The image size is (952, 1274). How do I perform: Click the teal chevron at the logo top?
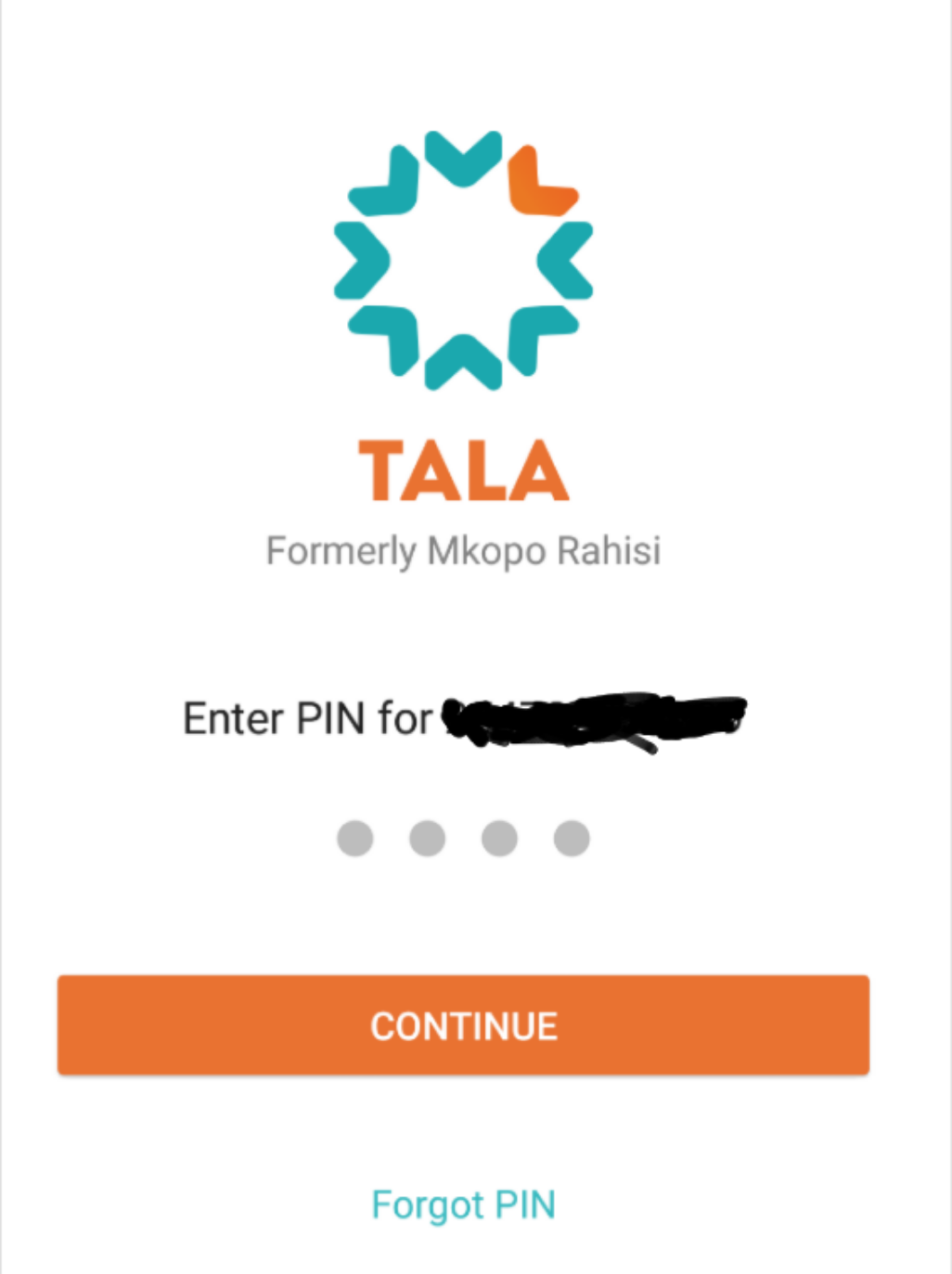tap(464, 158)
